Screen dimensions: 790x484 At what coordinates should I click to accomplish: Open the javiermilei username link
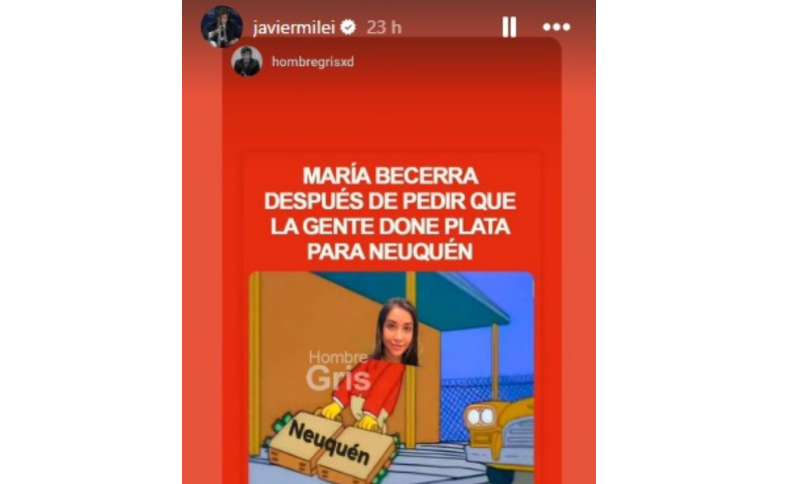click(293, 27)
